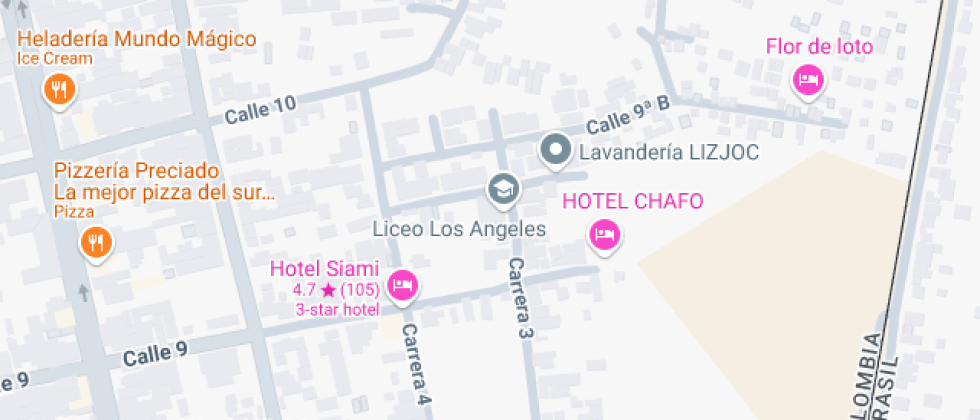Select the Pizzería Preciado restaurant pin
Image resolution: width=980 pixels, height=420 pixels.
[96, 242]
